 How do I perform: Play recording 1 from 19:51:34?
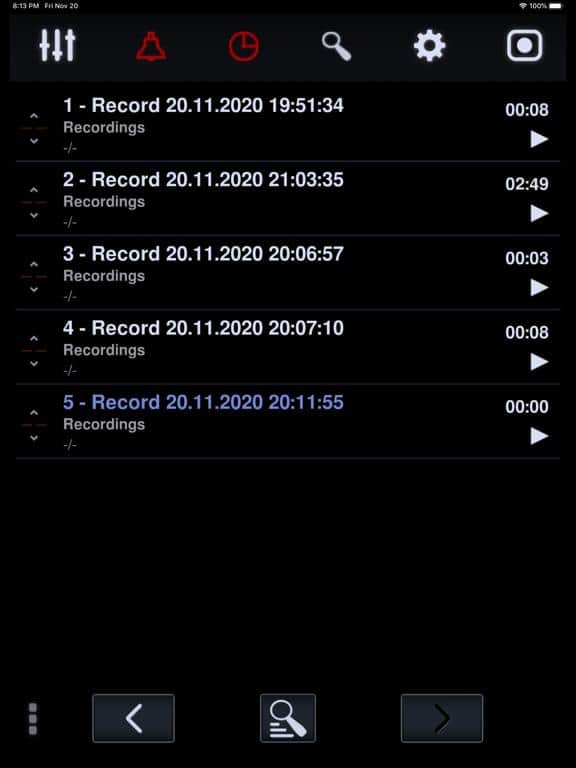pyautogui.click(x=539, y=139)
